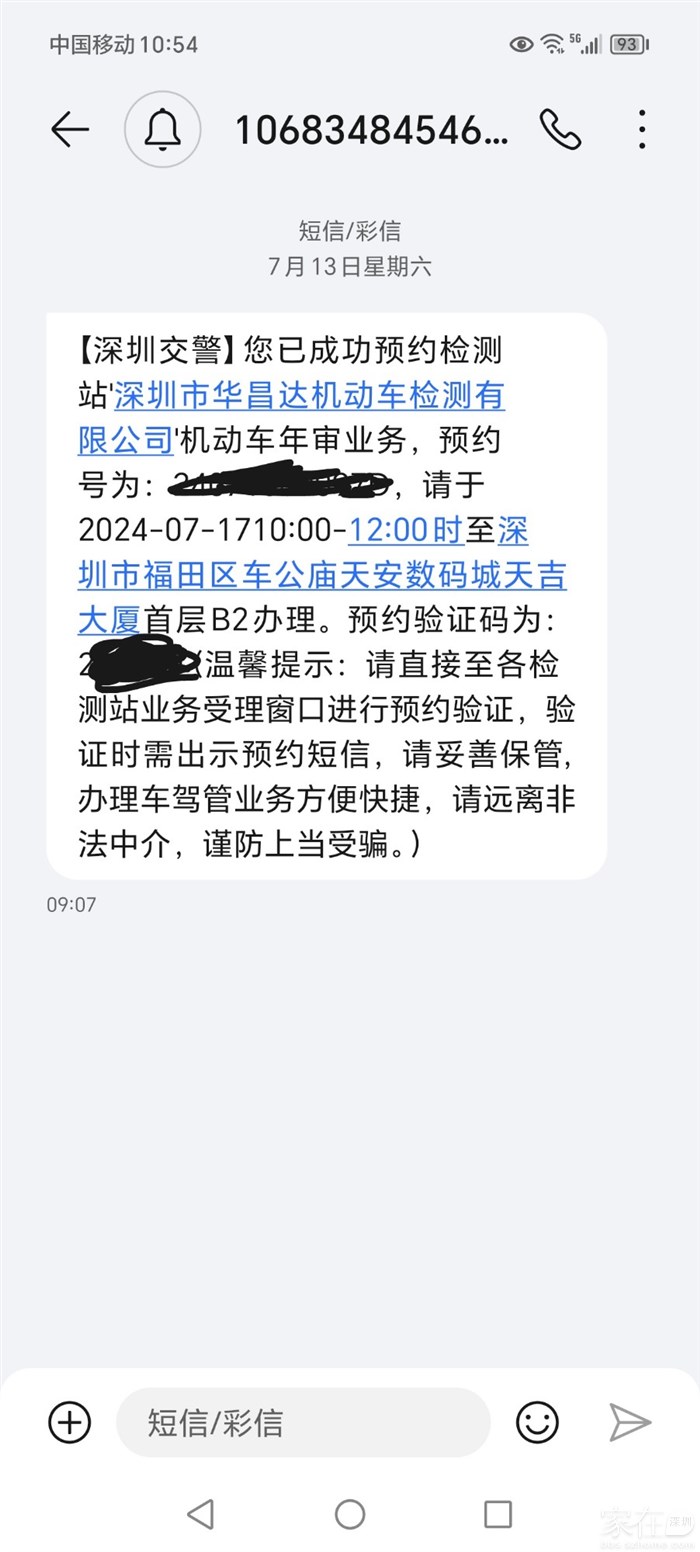The height and width of the screenshot is (1552, 700).
Task: Tap the 12:00时 time link
Action: coord(405,530)
